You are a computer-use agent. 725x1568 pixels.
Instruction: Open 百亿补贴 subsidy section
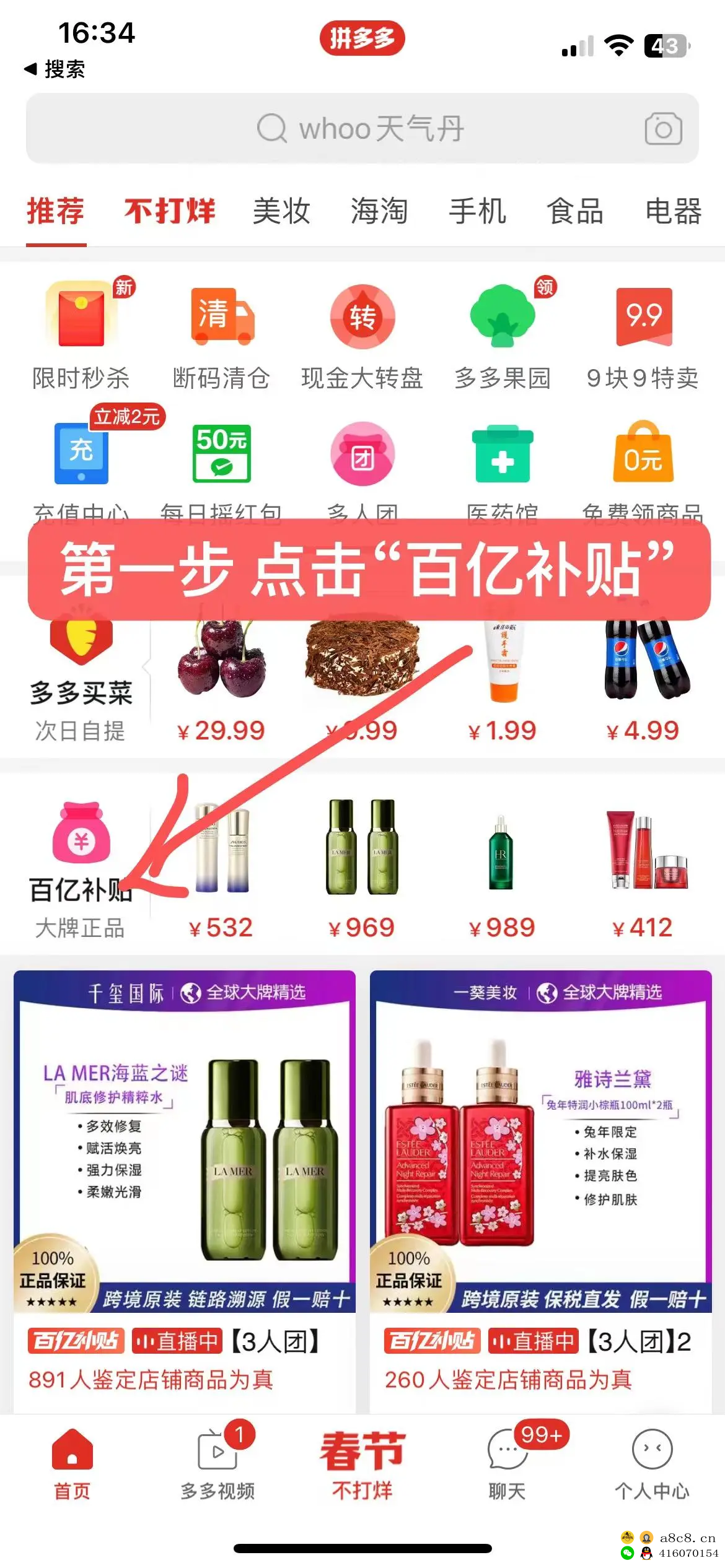pyautogui.click(x=81, y=867)
